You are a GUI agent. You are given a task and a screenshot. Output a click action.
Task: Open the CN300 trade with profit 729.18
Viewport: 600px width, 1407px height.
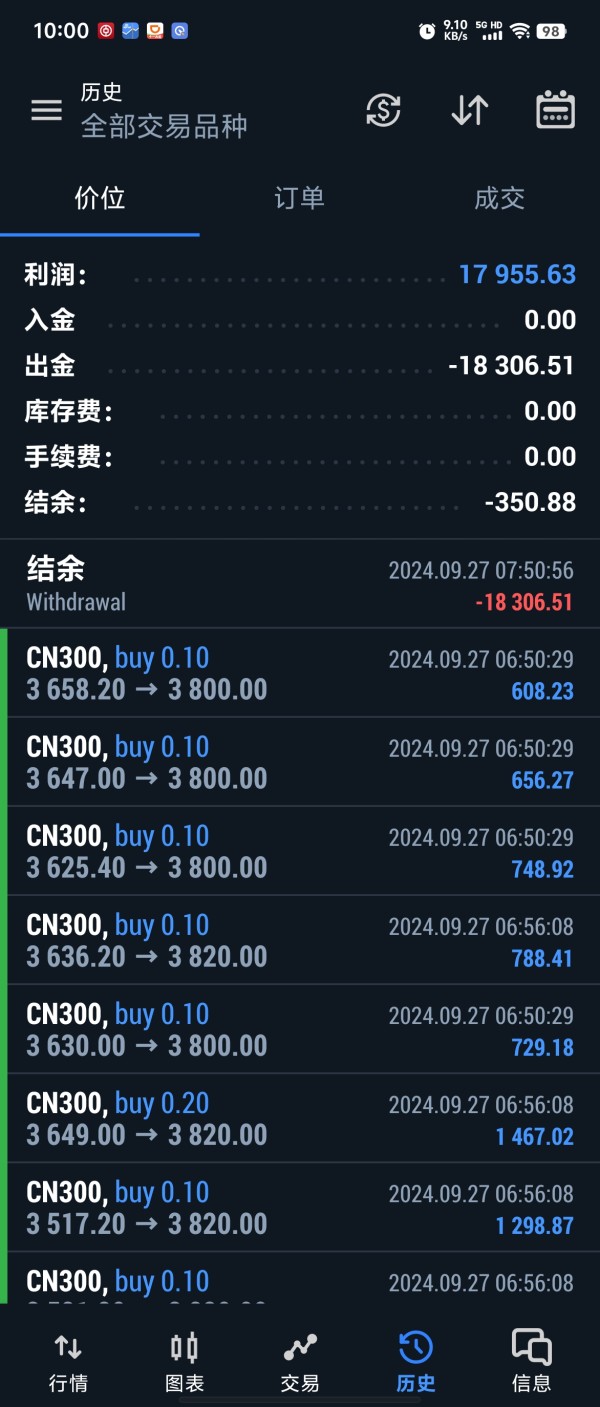(x=300, y=1029)
